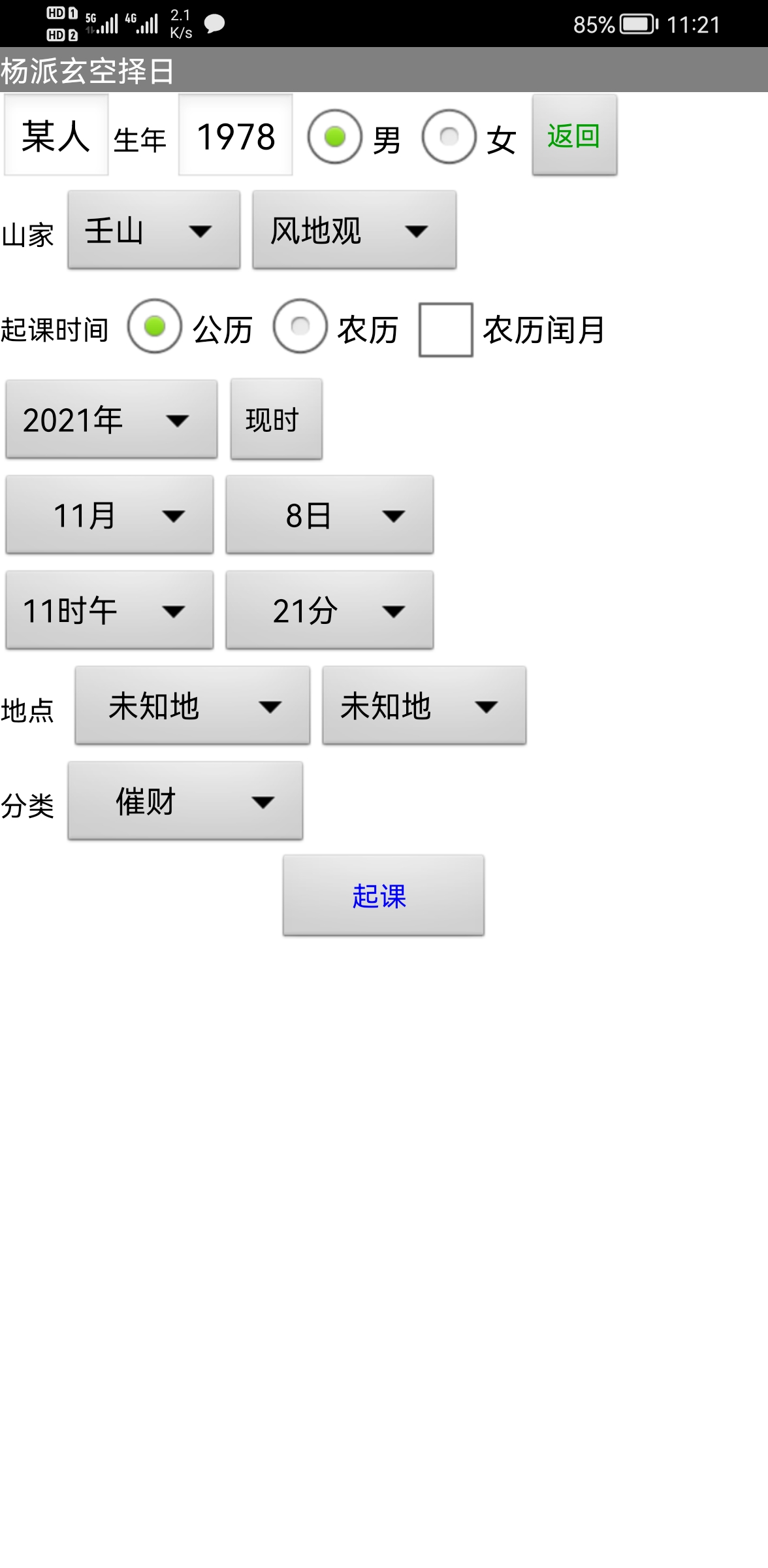Open the 2021年 year dropdown
Viewport: 768px width, 1568px height.
(112, 419)
